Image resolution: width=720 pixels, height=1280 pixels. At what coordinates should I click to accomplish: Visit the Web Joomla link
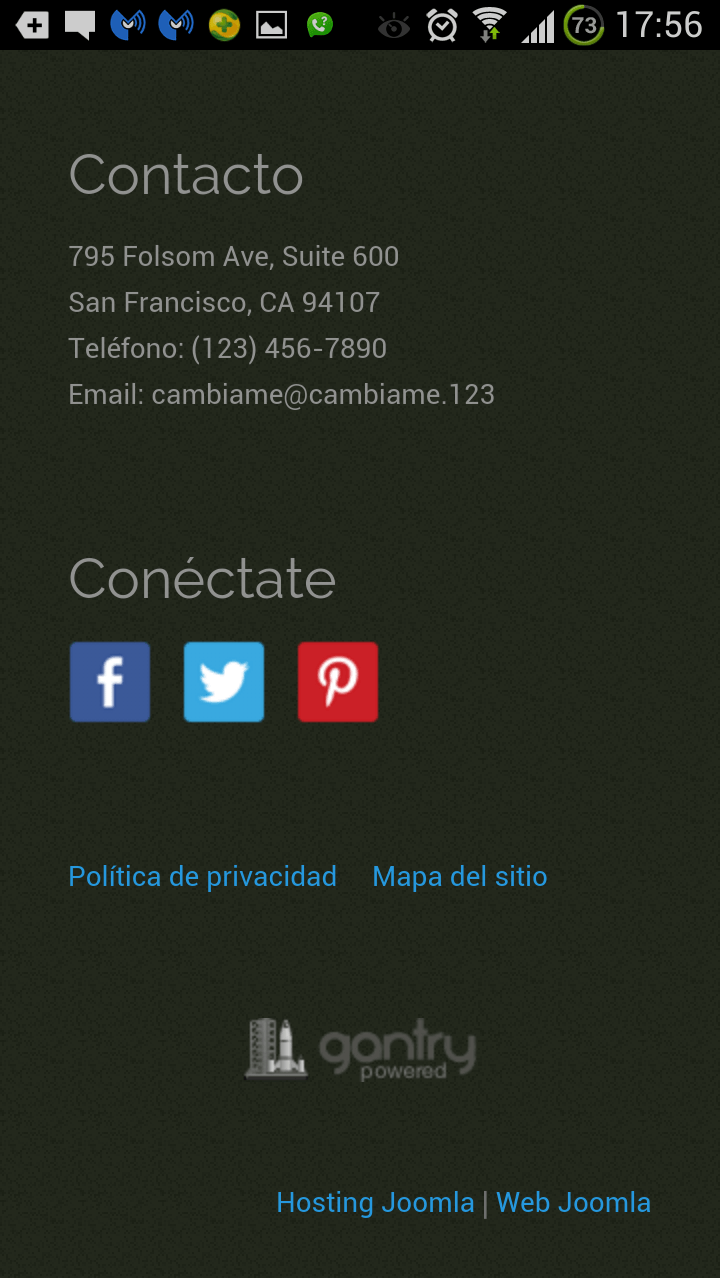[x=574, y=1202]
